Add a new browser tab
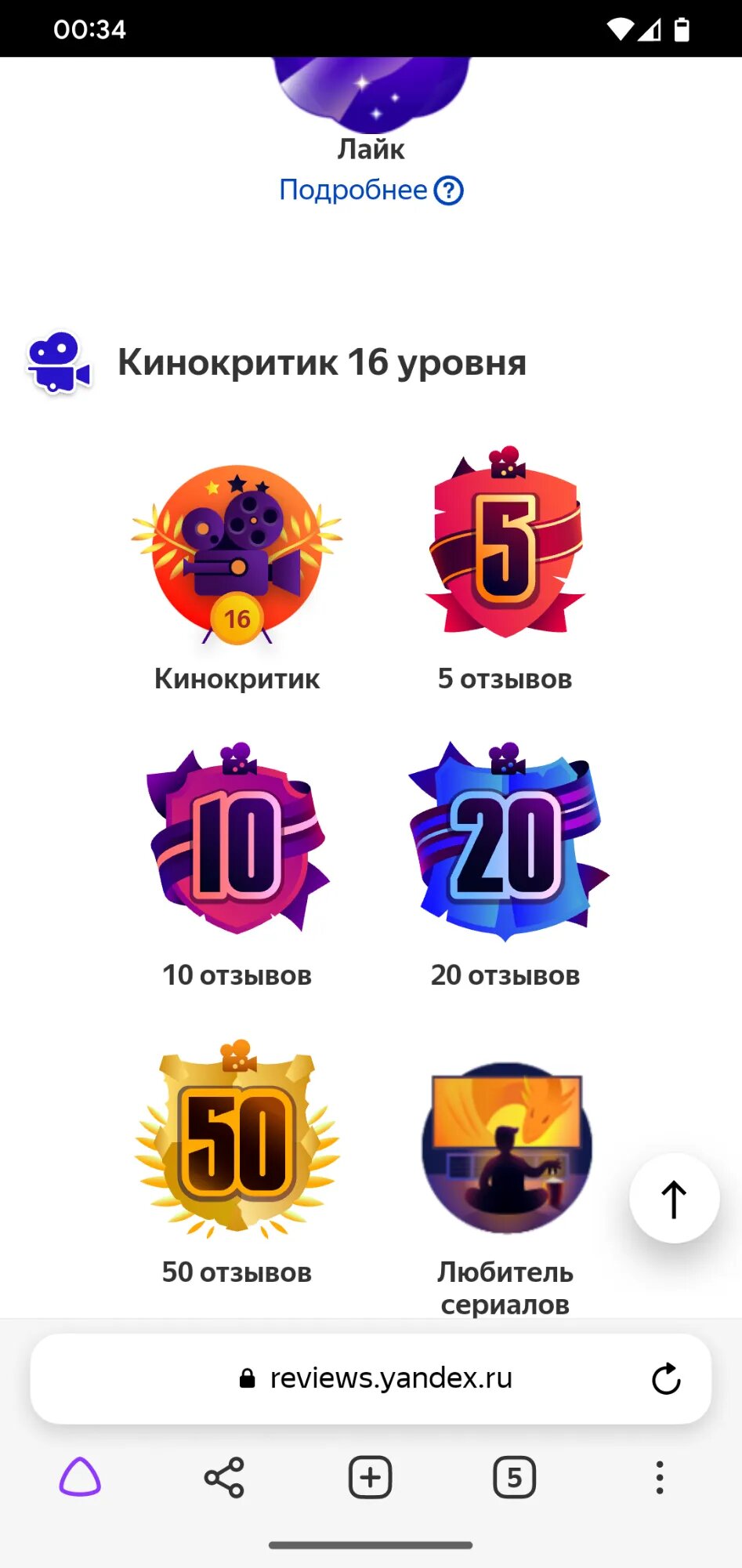The height and width of the screenshot is (1568, 742). tap(370, 1478)
